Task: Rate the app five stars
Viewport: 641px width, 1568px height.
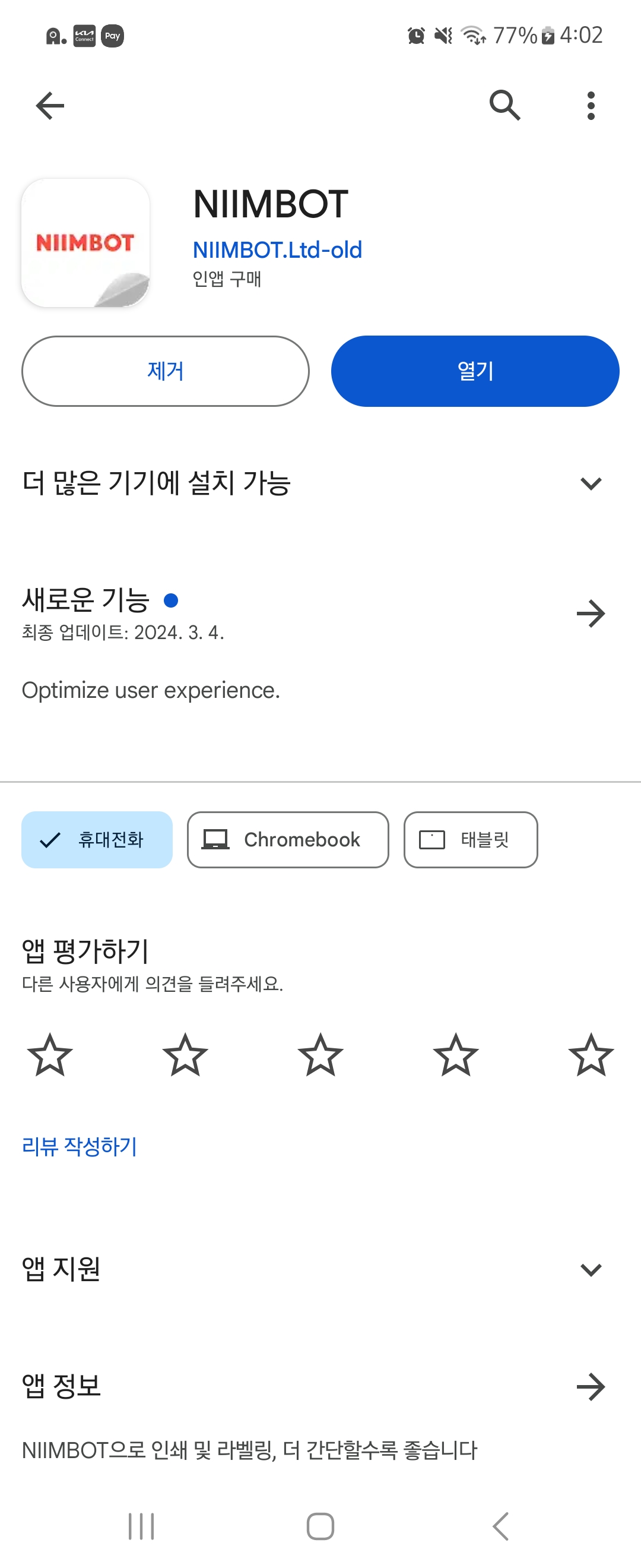Action: (591, 1054)
